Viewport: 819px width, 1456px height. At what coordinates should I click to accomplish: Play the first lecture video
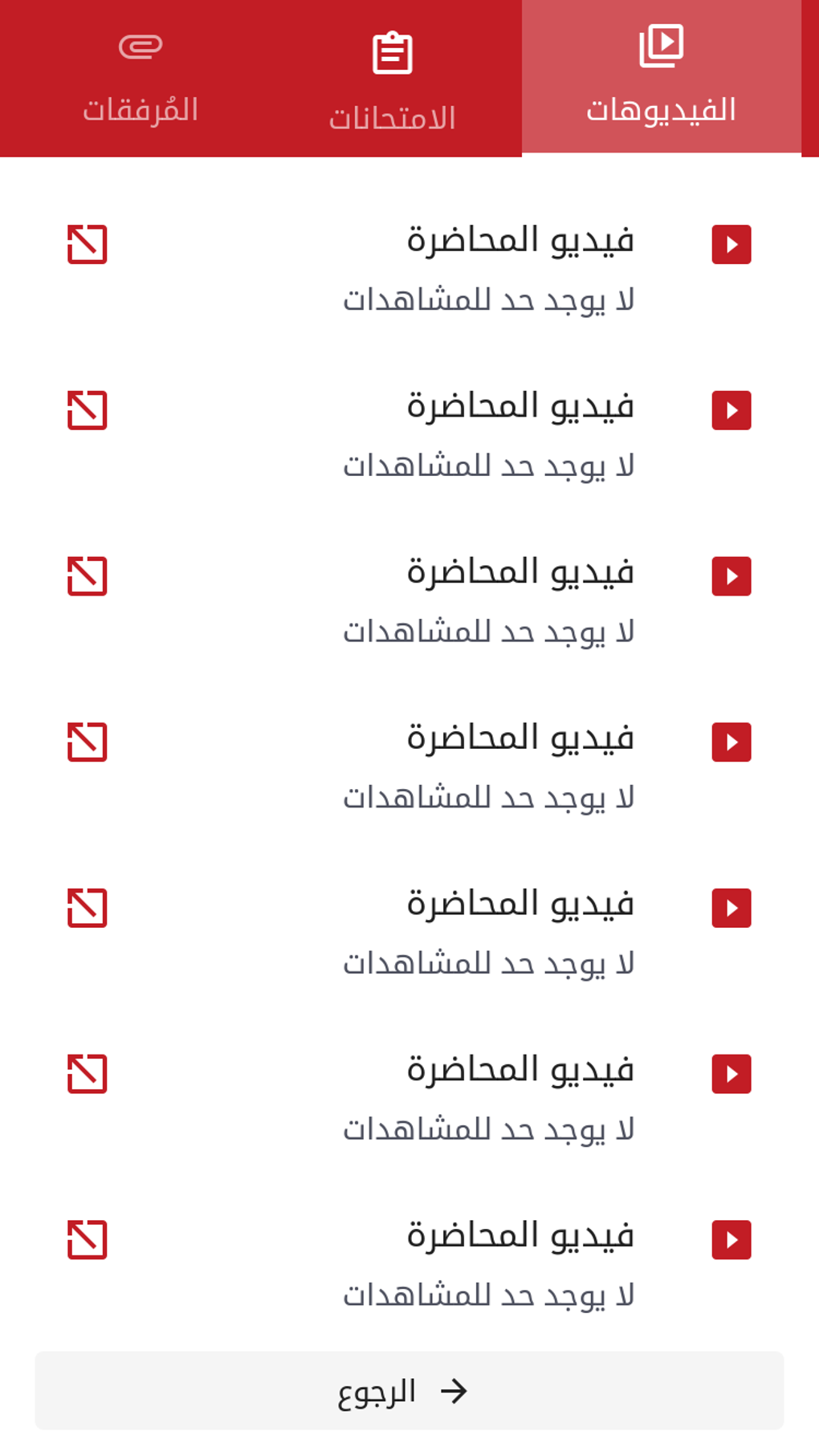click(x=731, y=245)
